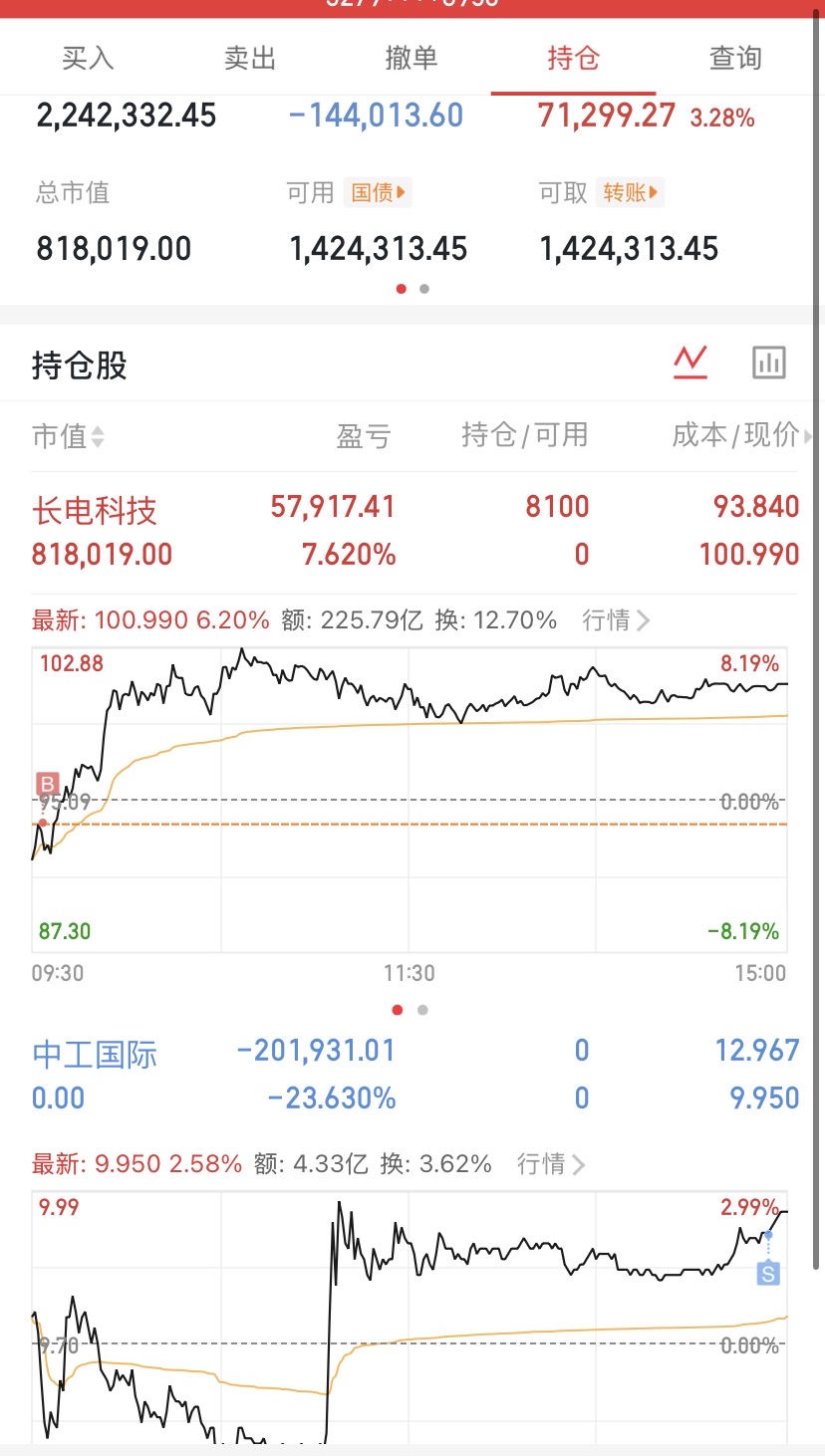Viewport: 825px width, 1456px height.
Task: Open the 中工国际 holding row
Action: click(414, 1075)
